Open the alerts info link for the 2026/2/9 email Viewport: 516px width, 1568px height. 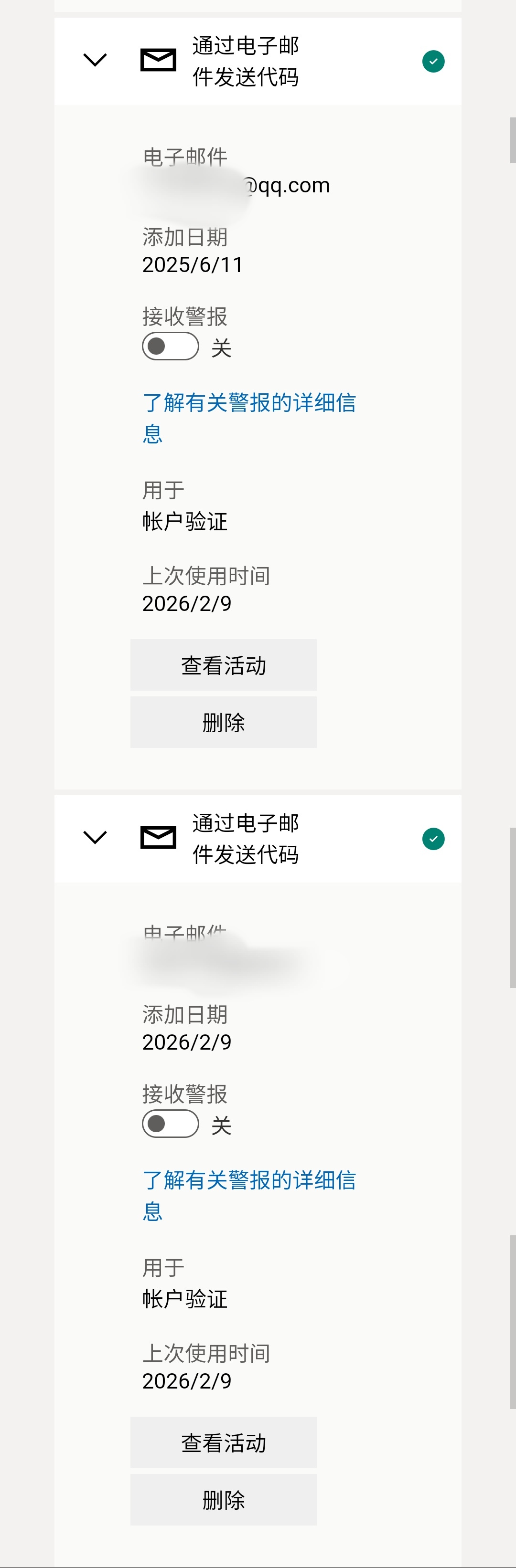point(248,1180)
